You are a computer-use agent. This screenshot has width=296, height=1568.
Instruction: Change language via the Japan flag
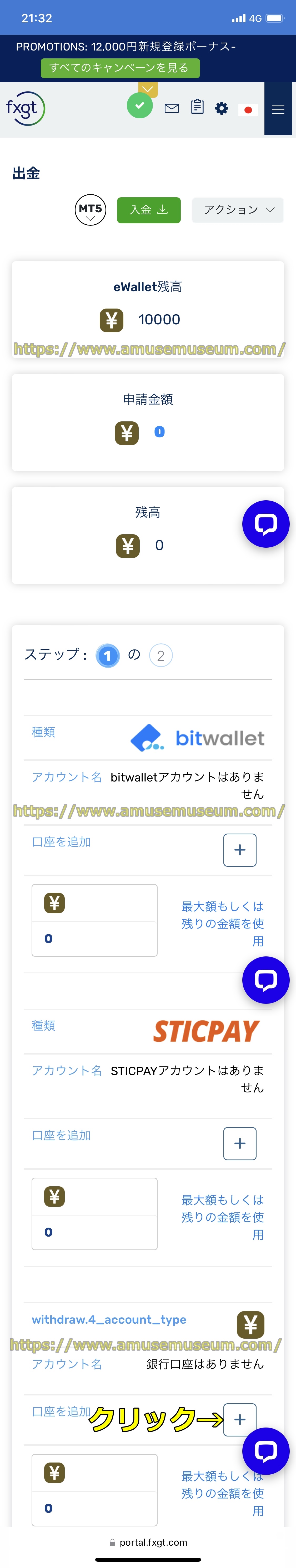coord(248,110)
